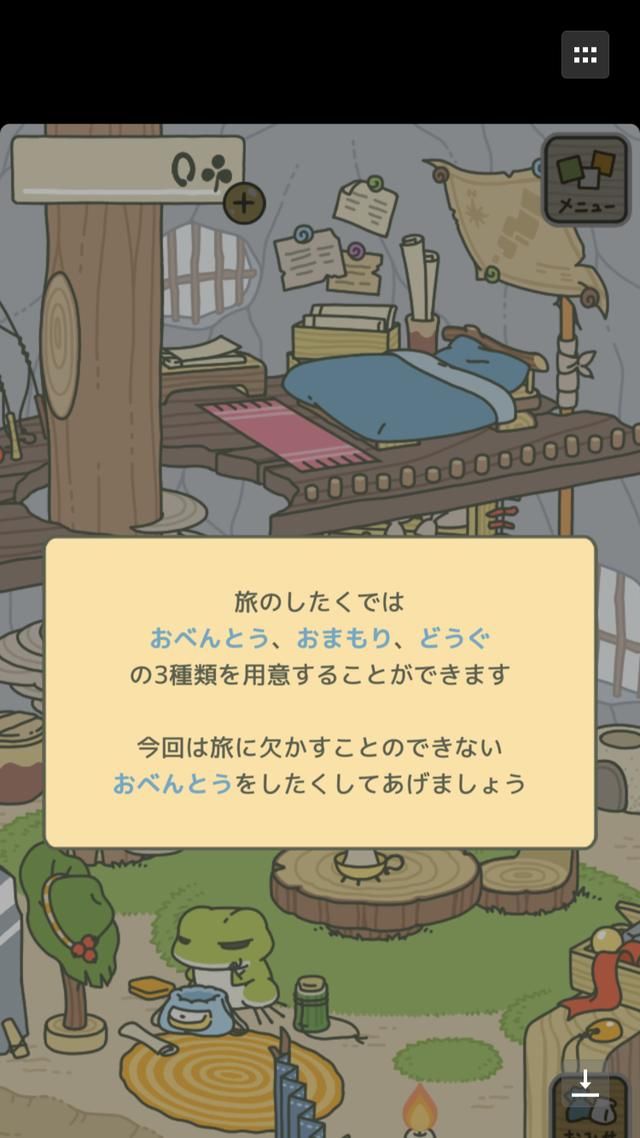The width and height of the screenshot is (640, 1138).
Task: Open the grid overlay button at top
Action: click(x=585, y=55)
